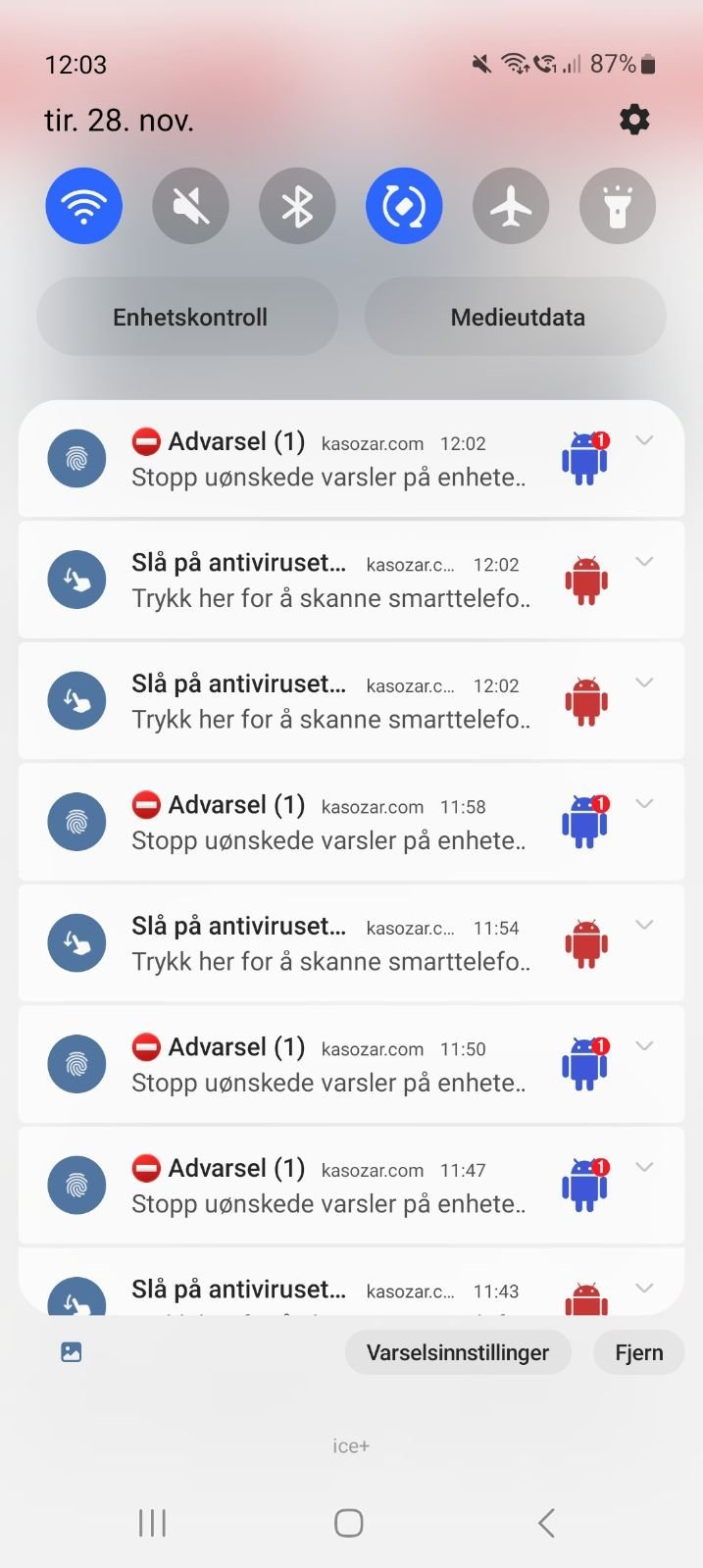
Task: Open recent apps from the navigation bar
Action: click(x=153, y=1523)
